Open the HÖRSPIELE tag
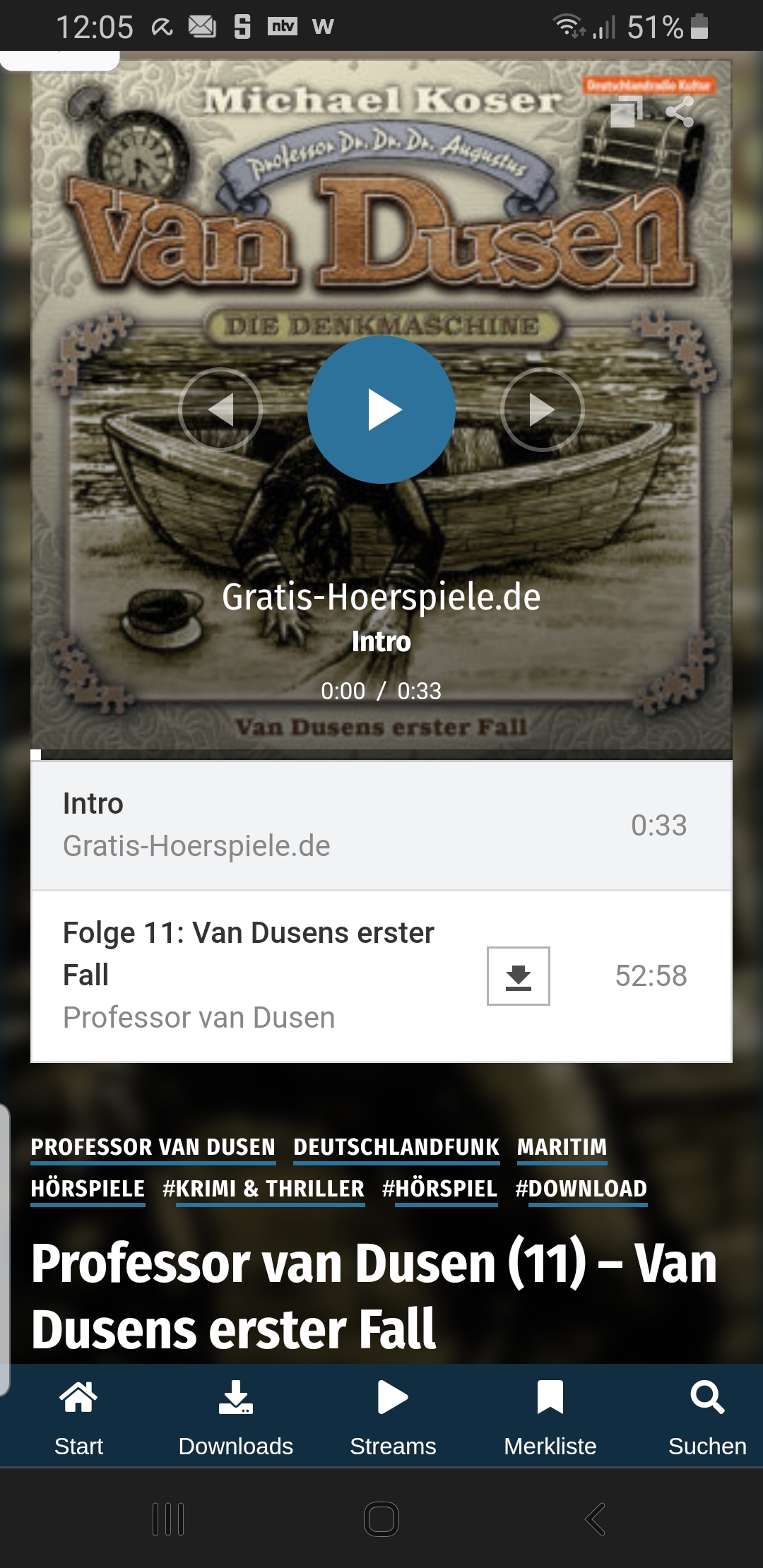 coord(88,1189)
